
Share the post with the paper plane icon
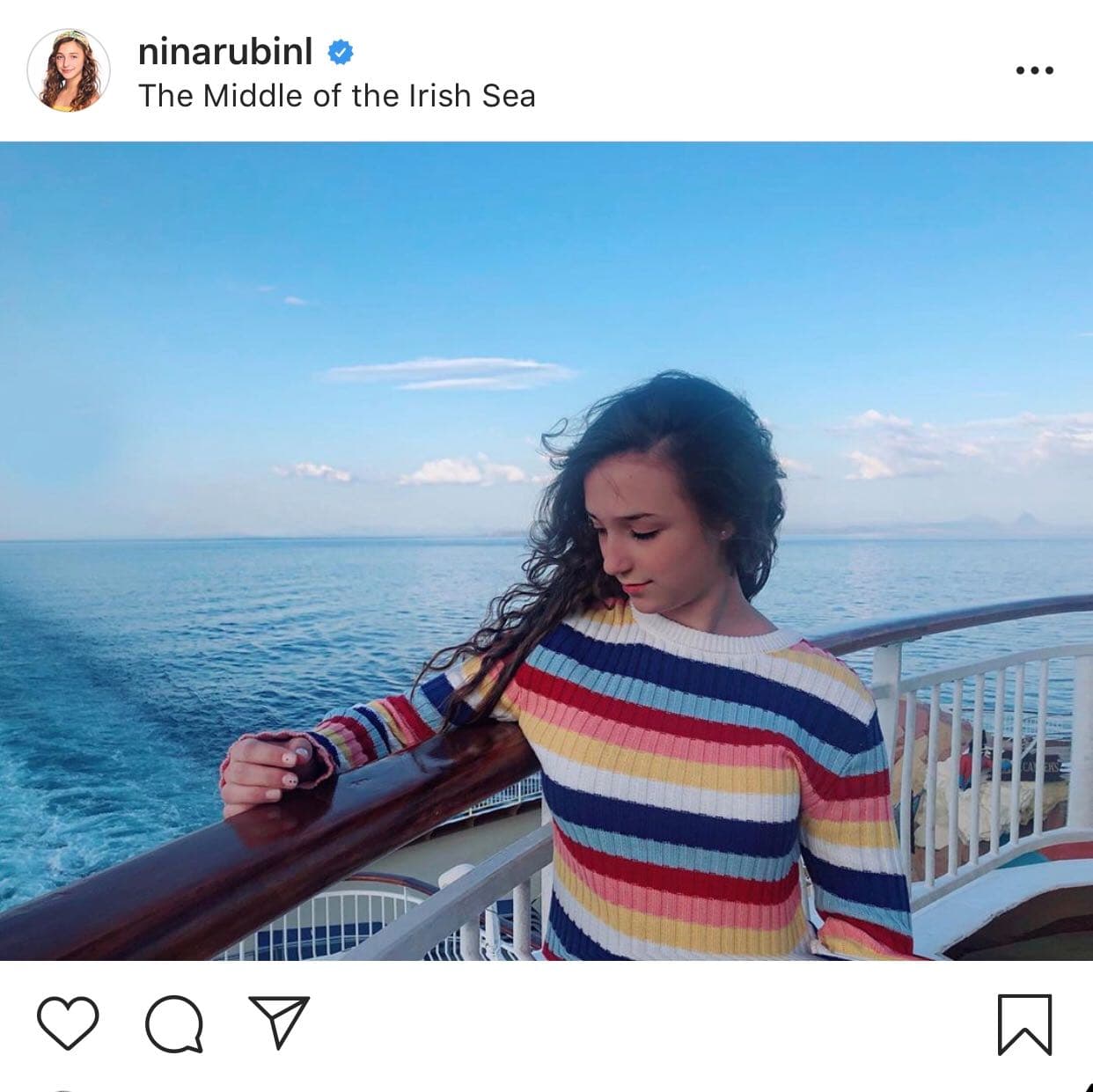279,1022
